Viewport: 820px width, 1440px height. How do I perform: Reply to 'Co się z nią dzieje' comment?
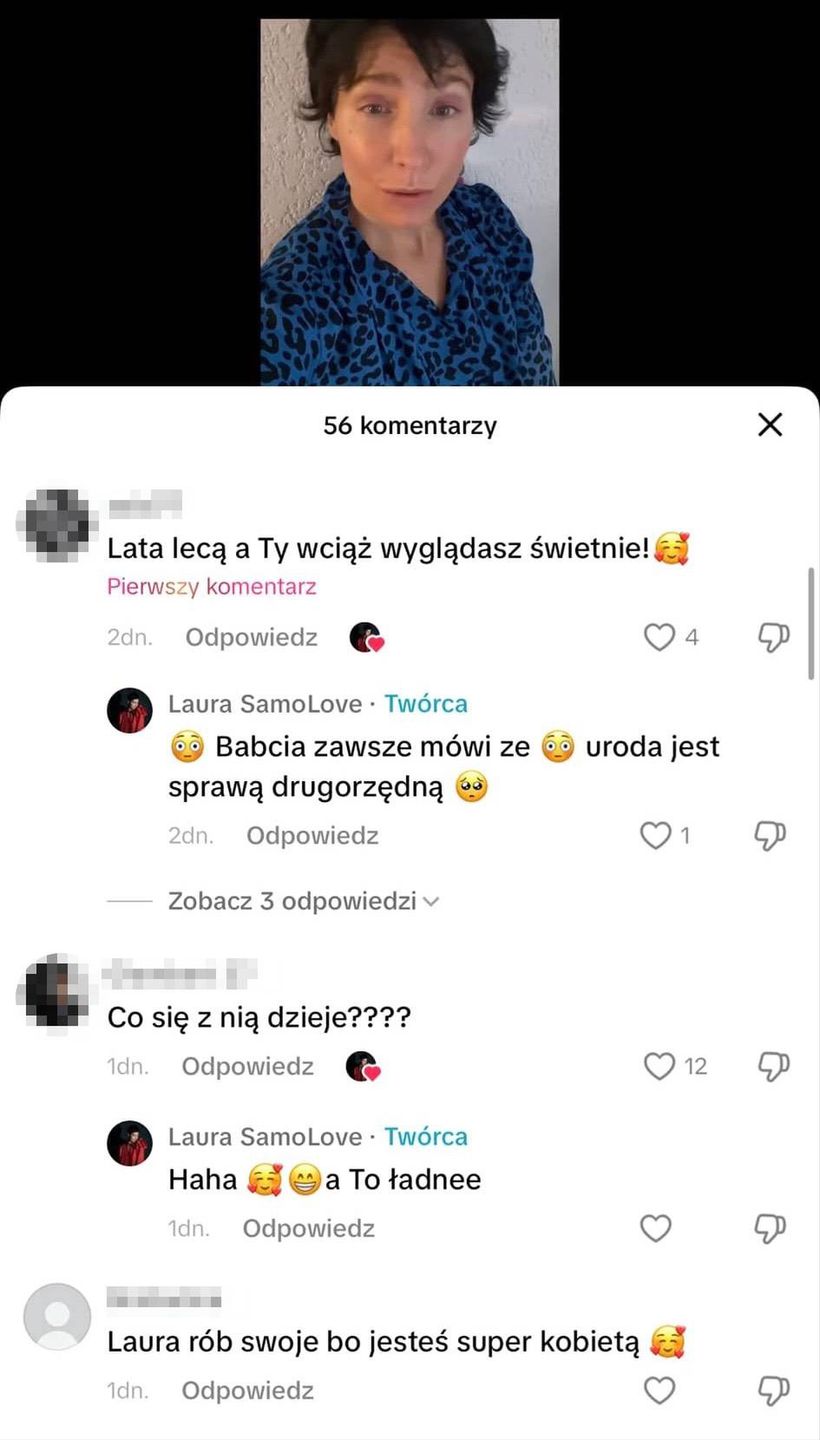[x=247, y=1066]
